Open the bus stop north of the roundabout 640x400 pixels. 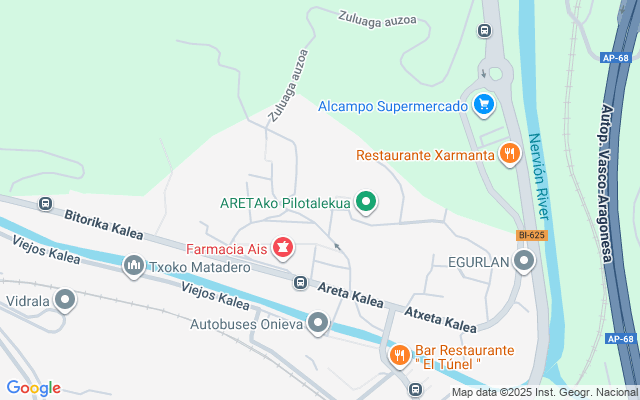click(484, 30)
